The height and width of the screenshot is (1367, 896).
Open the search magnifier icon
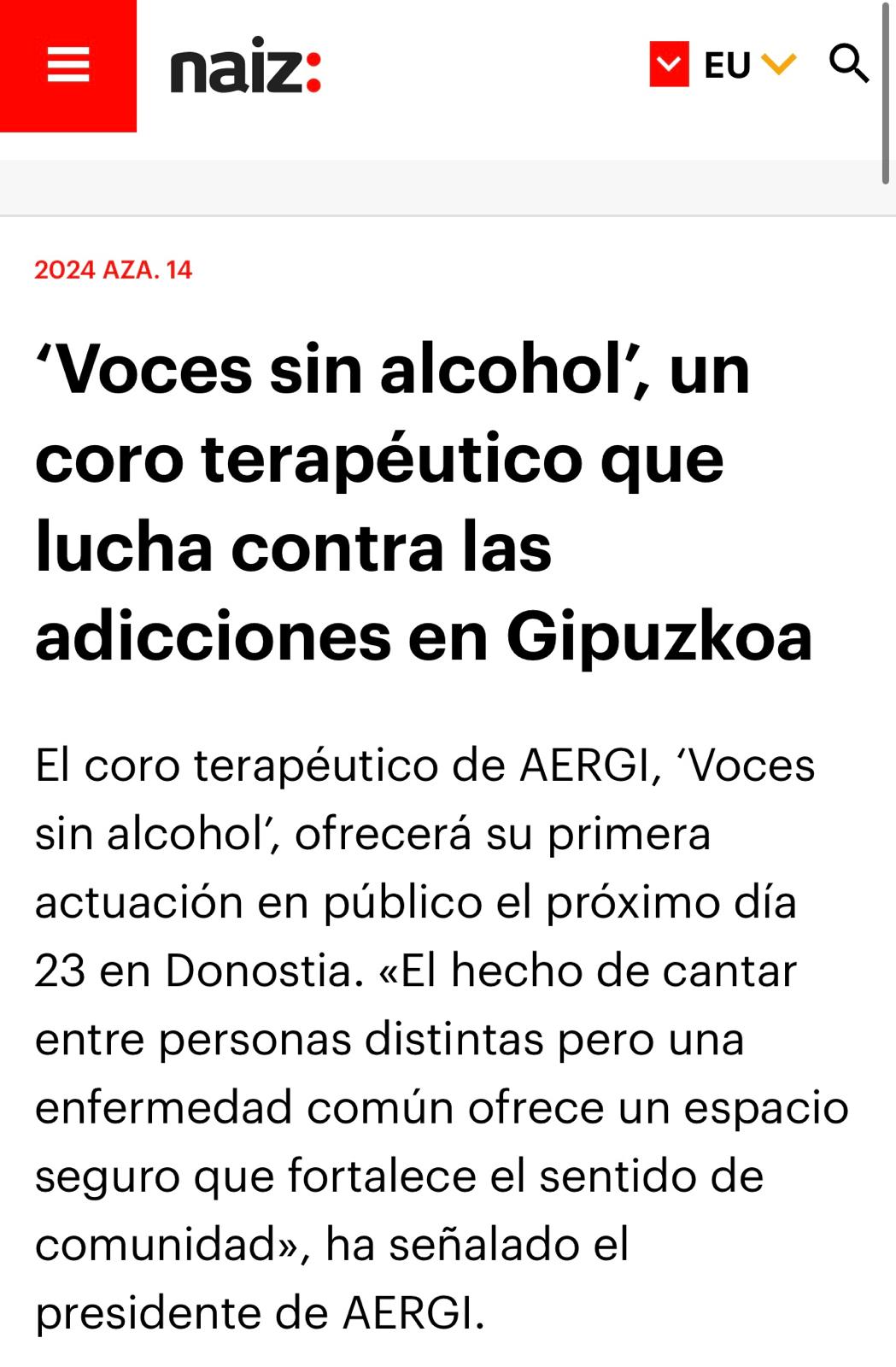pos(848,64)
